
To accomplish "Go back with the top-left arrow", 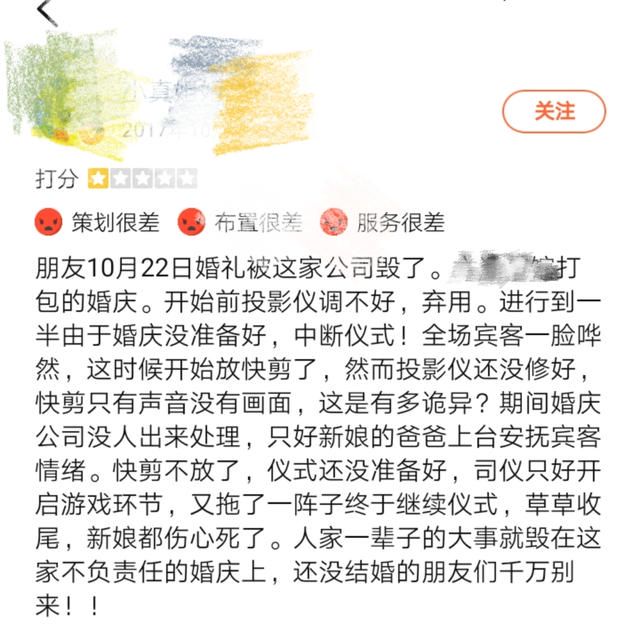I will (x=46, y=12).
